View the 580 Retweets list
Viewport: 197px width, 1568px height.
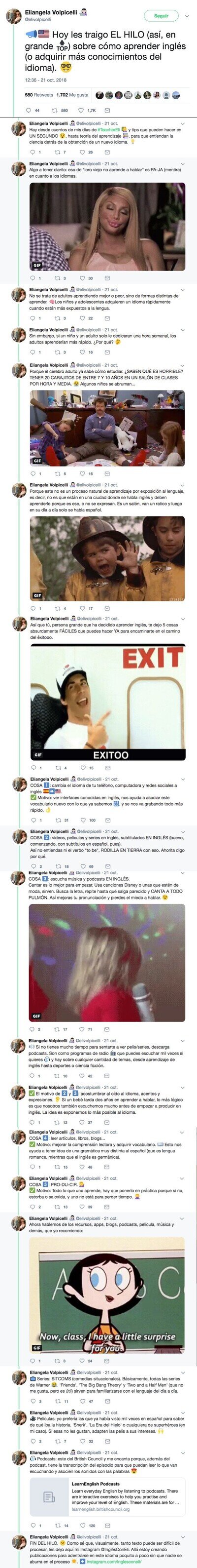39,95
